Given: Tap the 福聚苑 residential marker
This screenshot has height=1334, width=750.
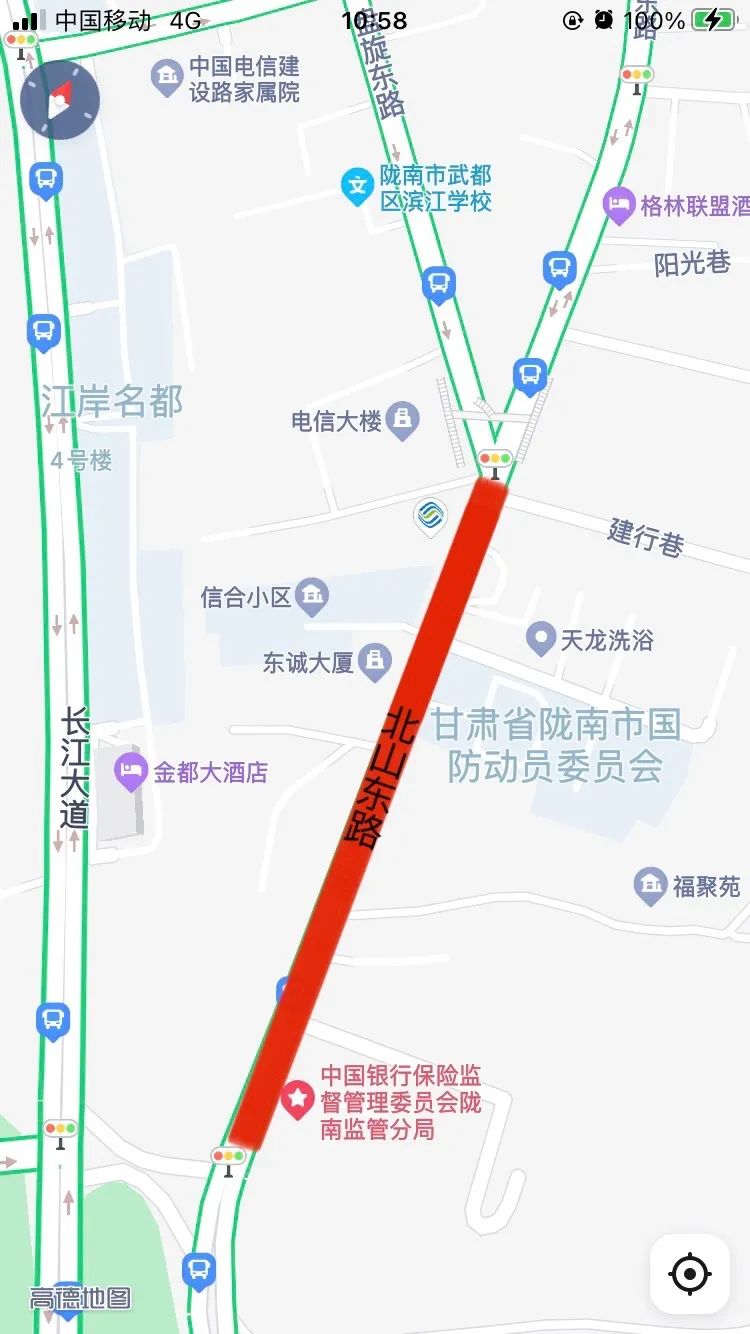Looking at the screenshot, I should [x=651, y=885].
